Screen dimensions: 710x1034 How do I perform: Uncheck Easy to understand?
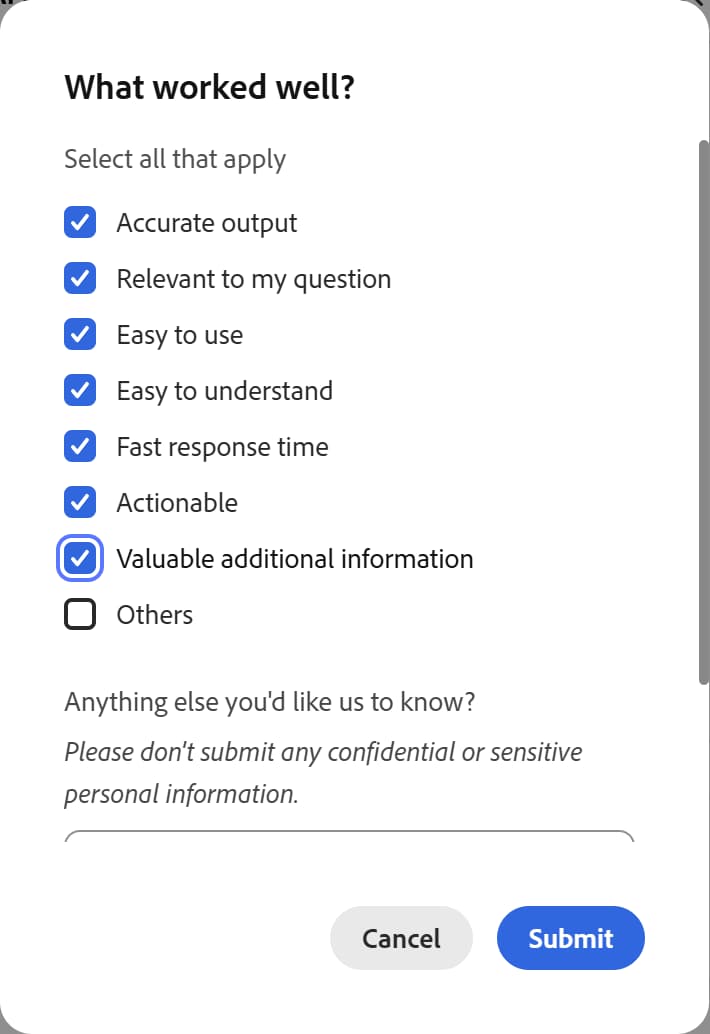click(80, 390)
